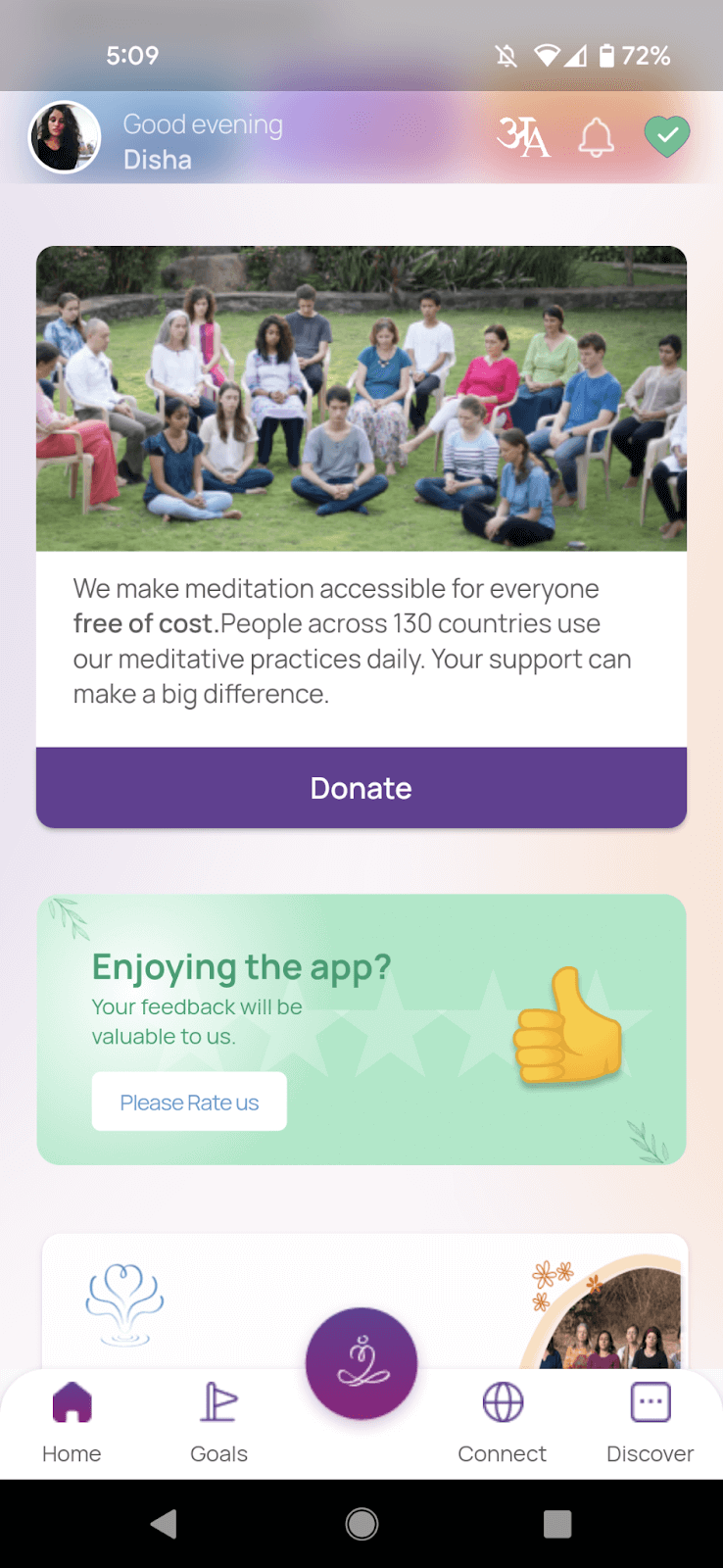
Task: Tap the Donate button
Action: click(x=361, y=788)
